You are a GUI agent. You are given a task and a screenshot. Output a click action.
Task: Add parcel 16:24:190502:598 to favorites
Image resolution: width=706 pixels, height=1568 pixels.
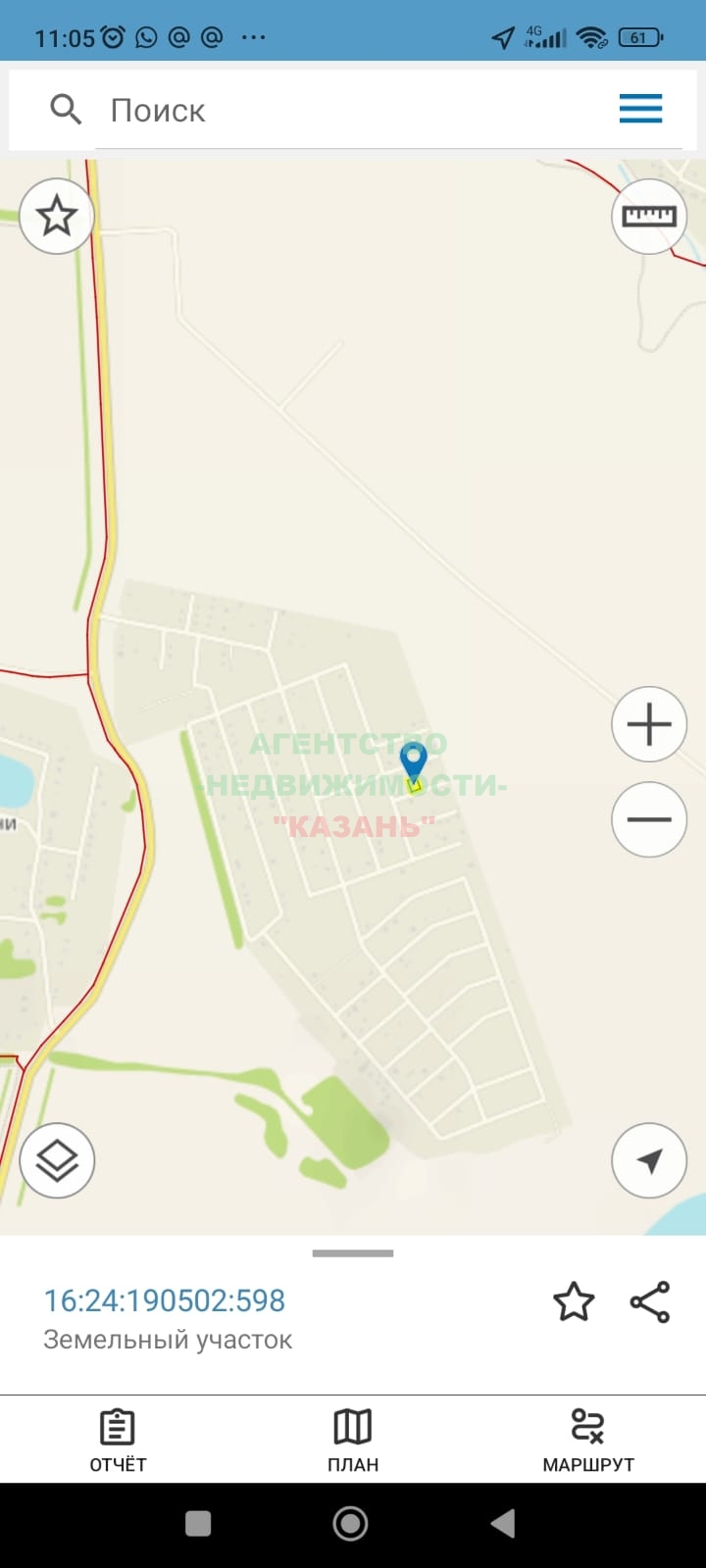coord(574,1302)
